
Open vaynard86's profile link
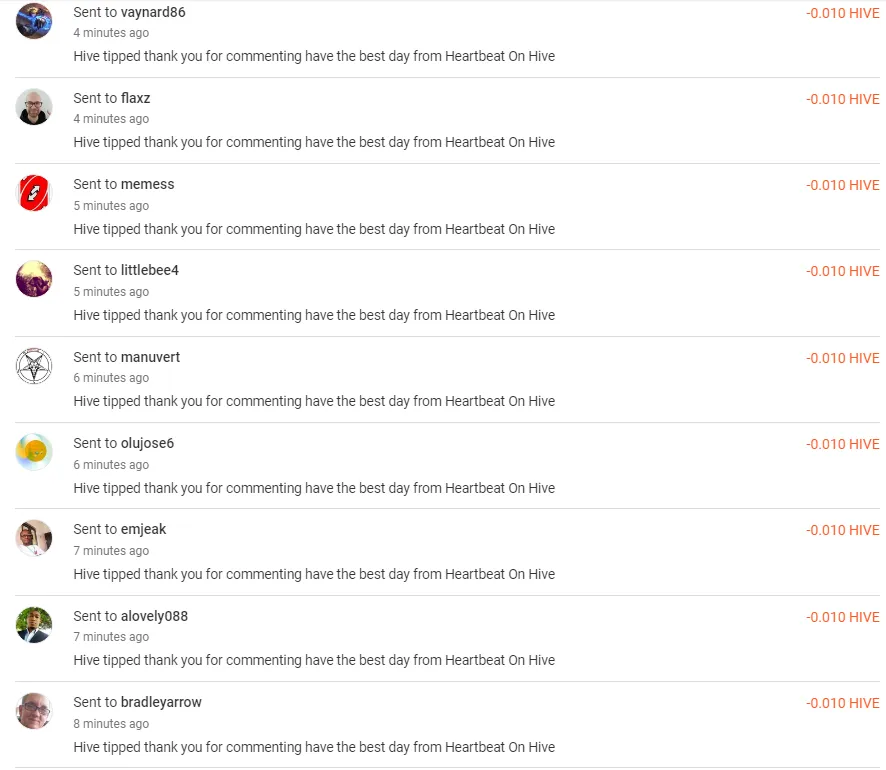point(152,12)
